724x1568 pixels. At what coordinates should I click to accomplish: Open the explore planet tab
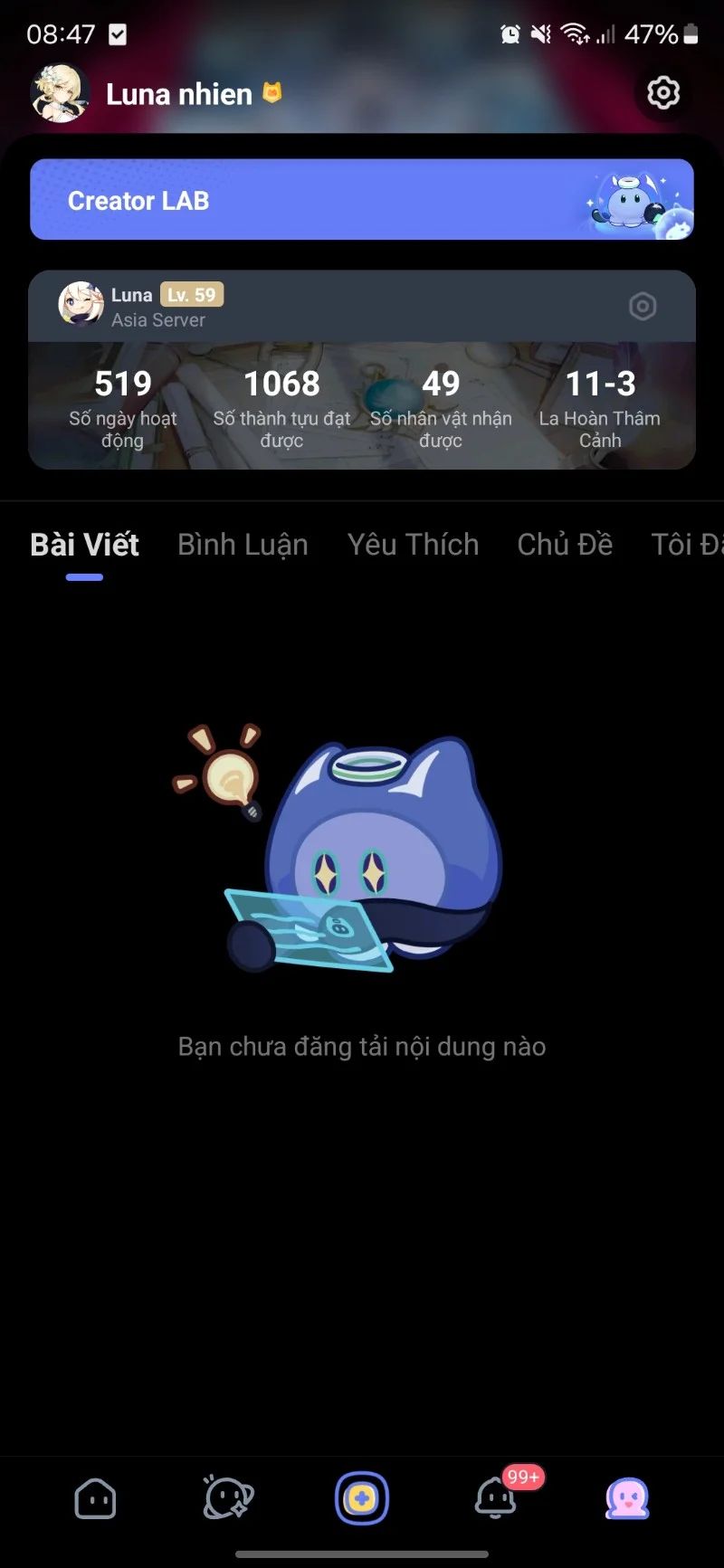(x=228, y=1499)
